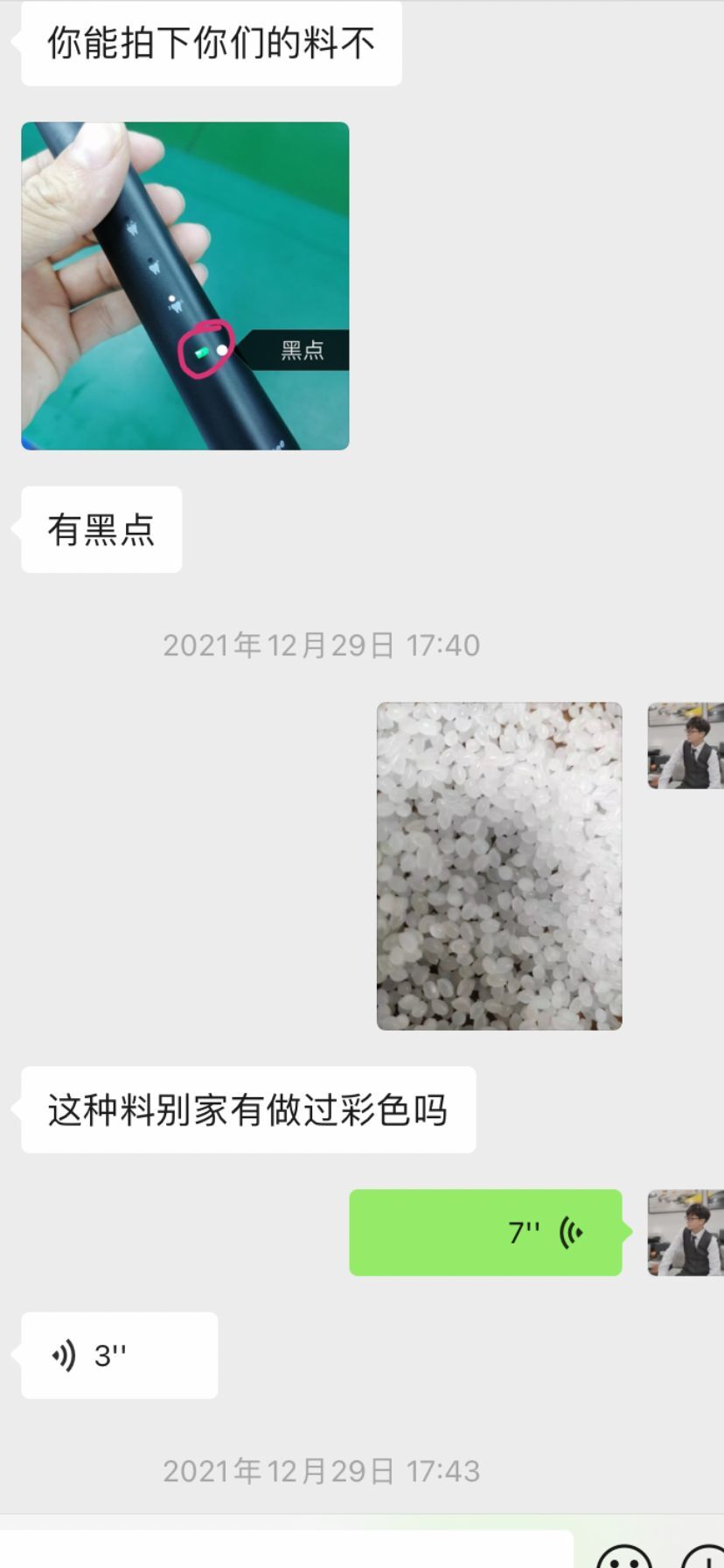Play the 3-second voice message
This screenshot has width=724, height=1568.
[119, 1355]
